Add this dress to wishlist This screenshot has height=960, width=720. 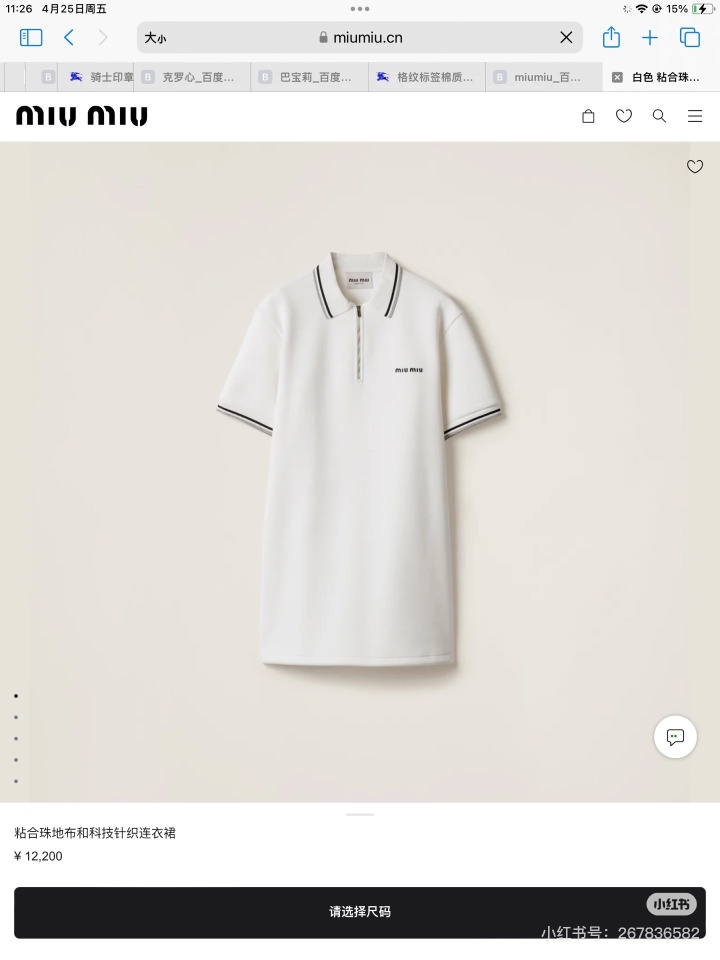point(695,167)
